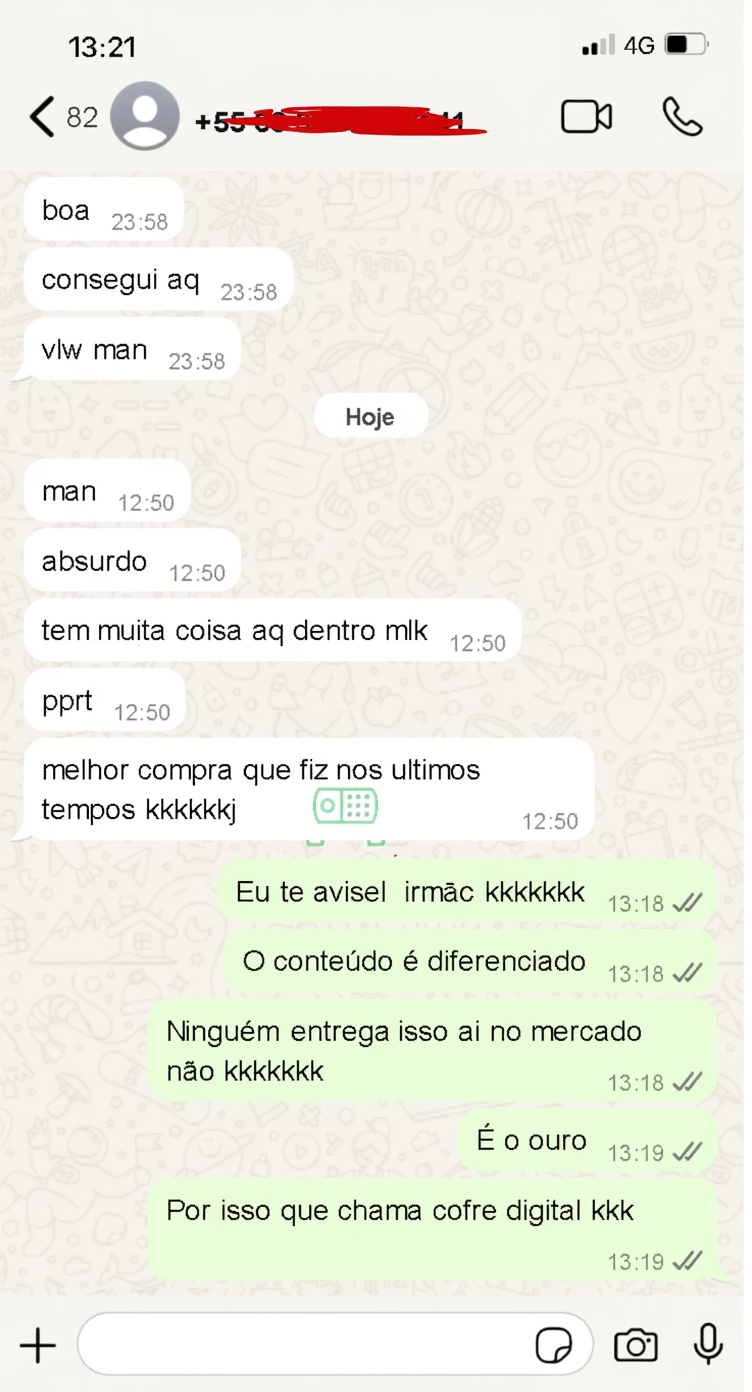Go back using the chevron arrow

[x=40, y=116]
